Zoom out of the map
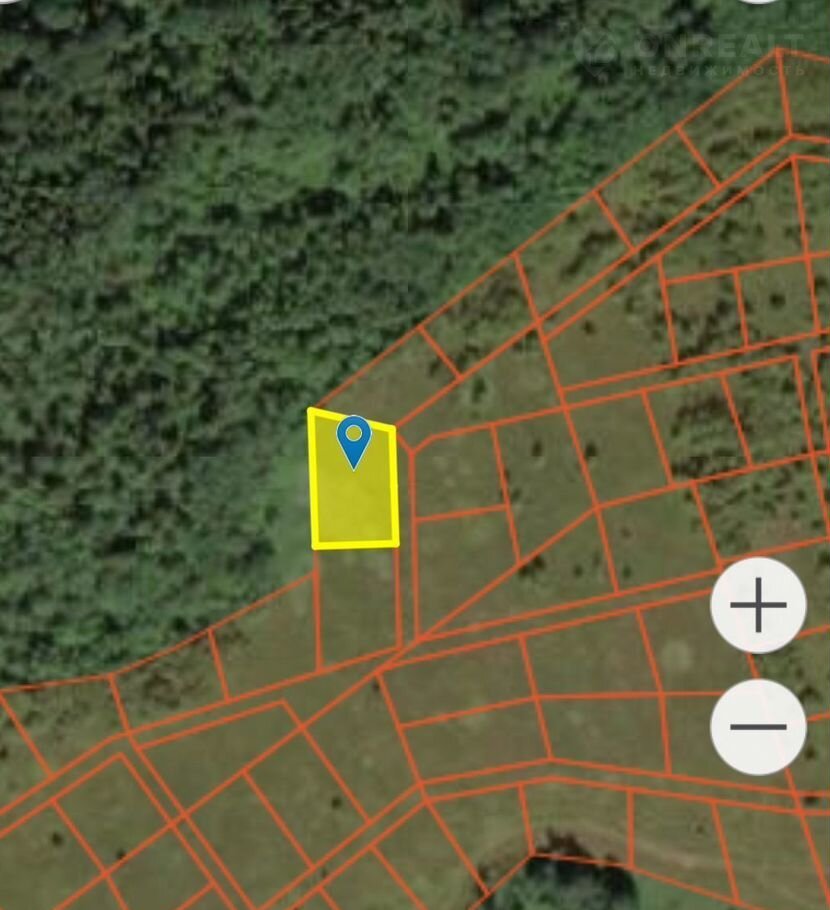Image resolution: width=830 pixels, height=910 pixels. (758, 727)
